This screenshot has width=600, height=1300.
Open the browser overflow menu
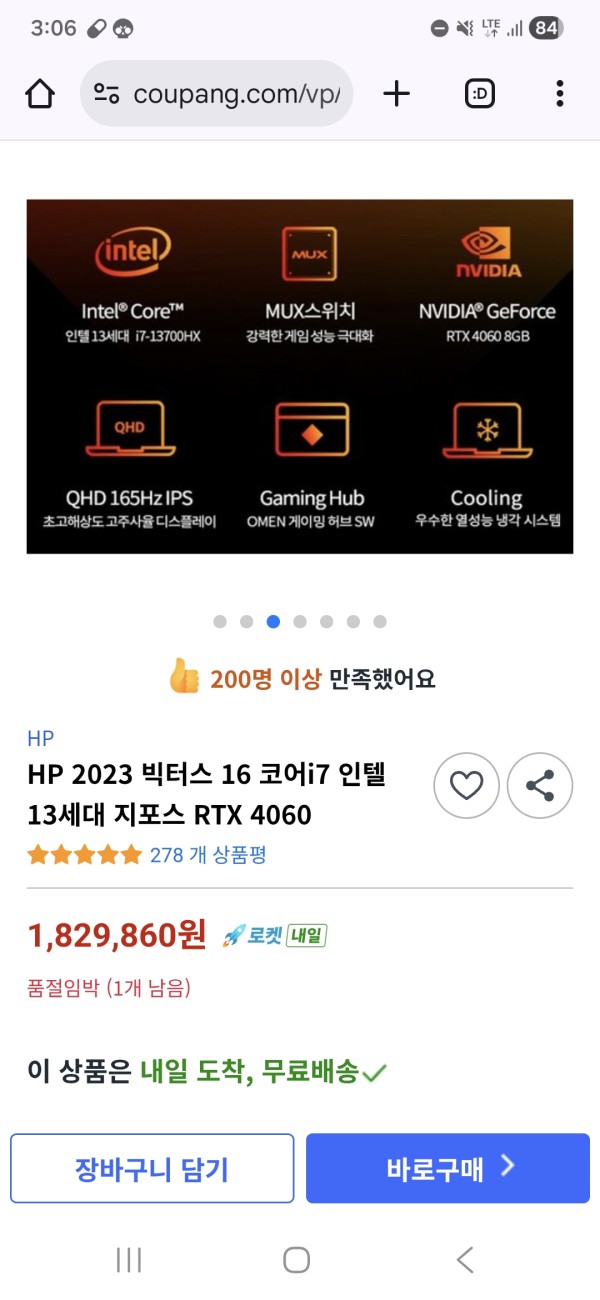coord(559,94)
